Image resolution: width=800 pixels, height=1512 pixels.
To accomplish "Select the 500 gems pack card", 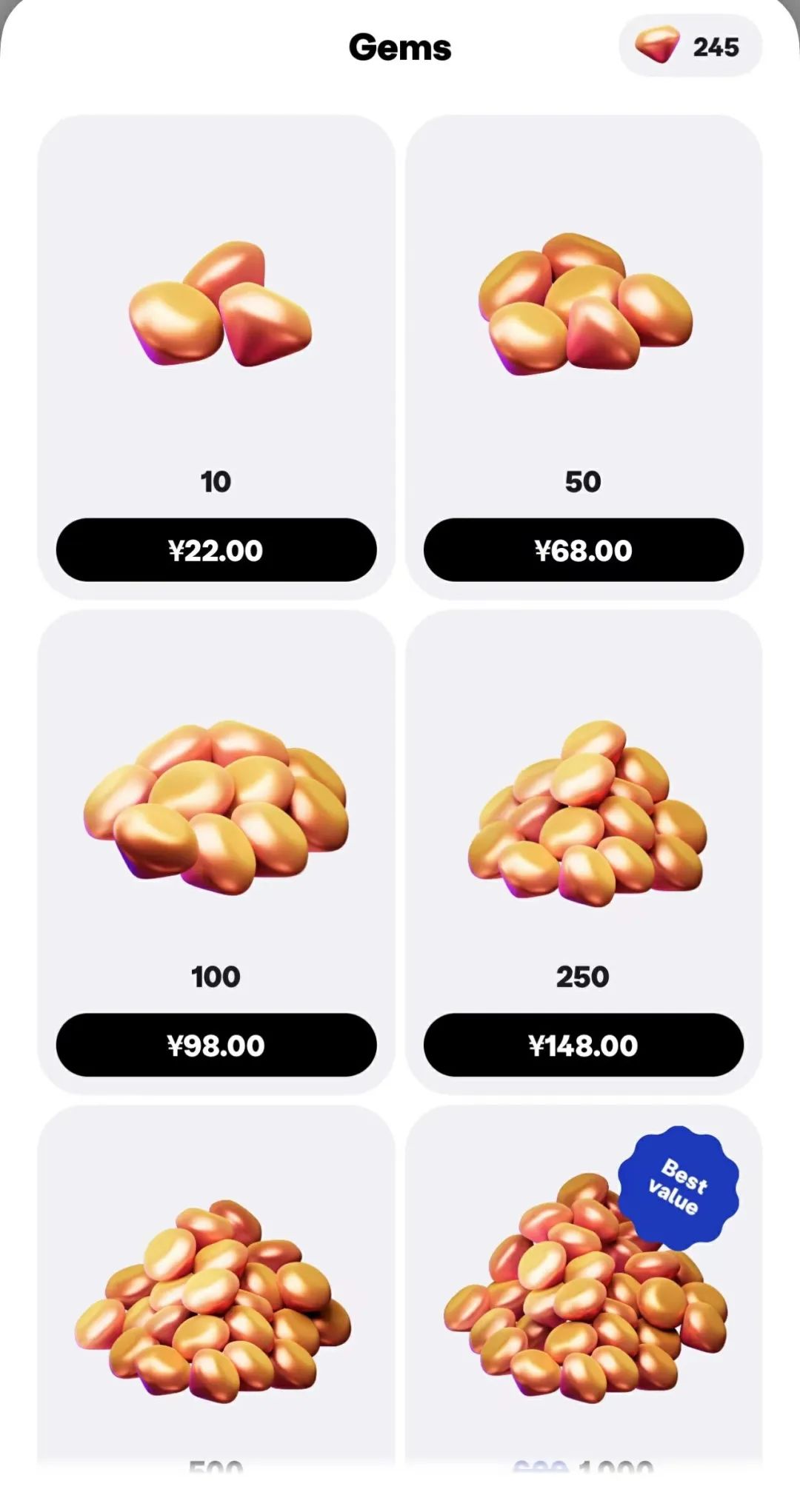I will coord(216,1308).
